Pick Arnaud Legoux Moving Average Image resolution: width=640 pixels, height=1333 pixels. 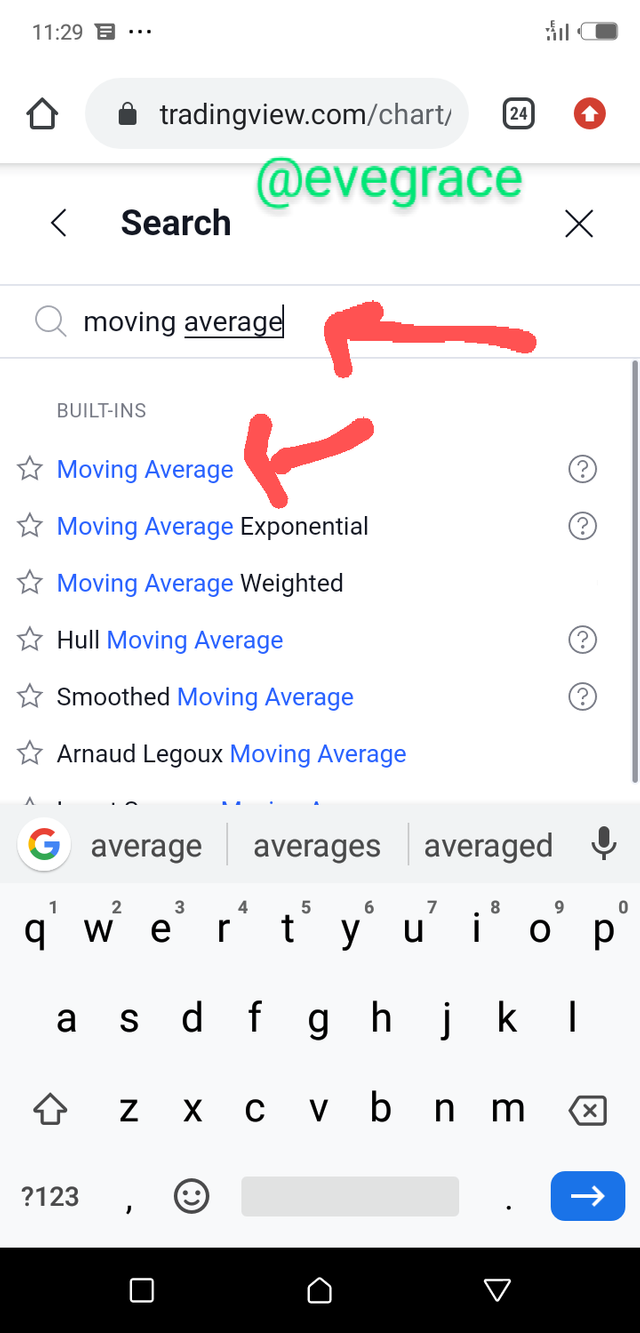pyautogui.click(x=231, y=754)
